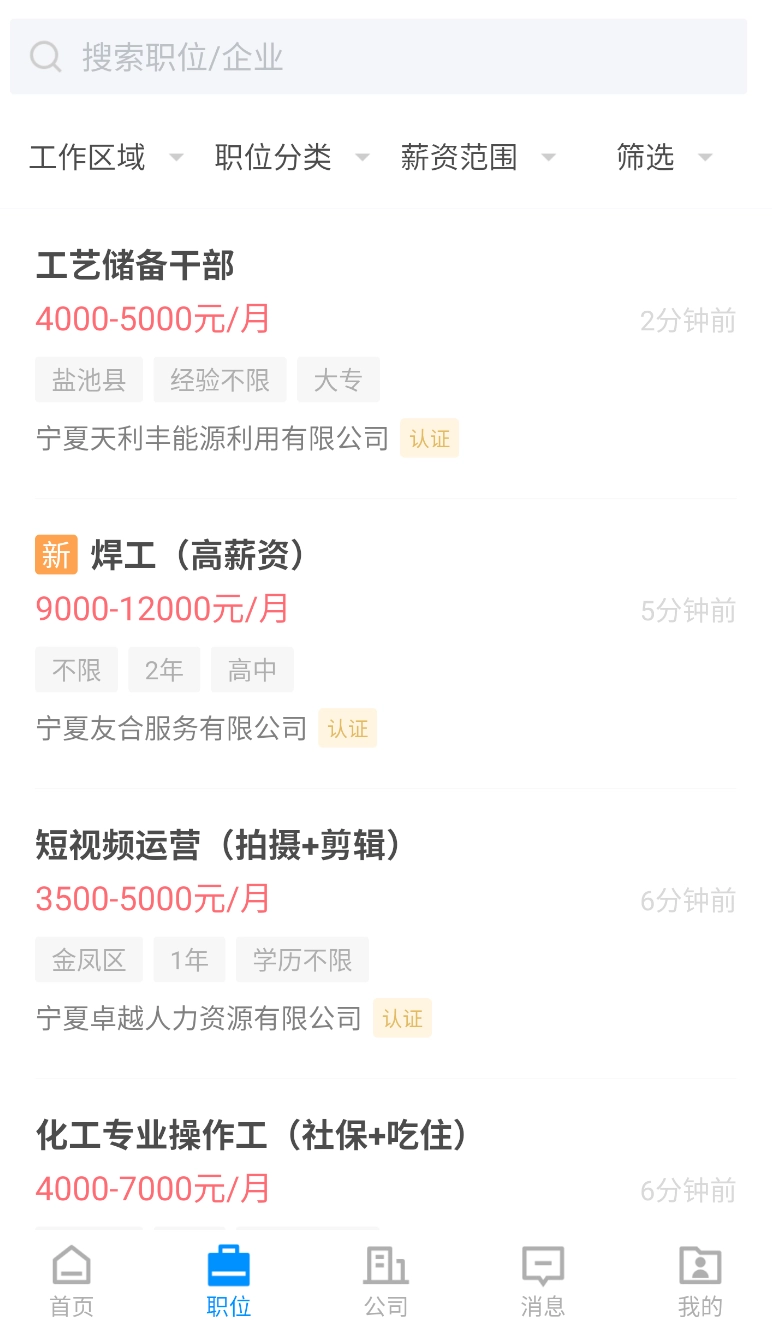The image size is (772, 1325).
Task: Click the 认证 badge next to 宁夏友合服务有限公司
Action: pos(347,728)
